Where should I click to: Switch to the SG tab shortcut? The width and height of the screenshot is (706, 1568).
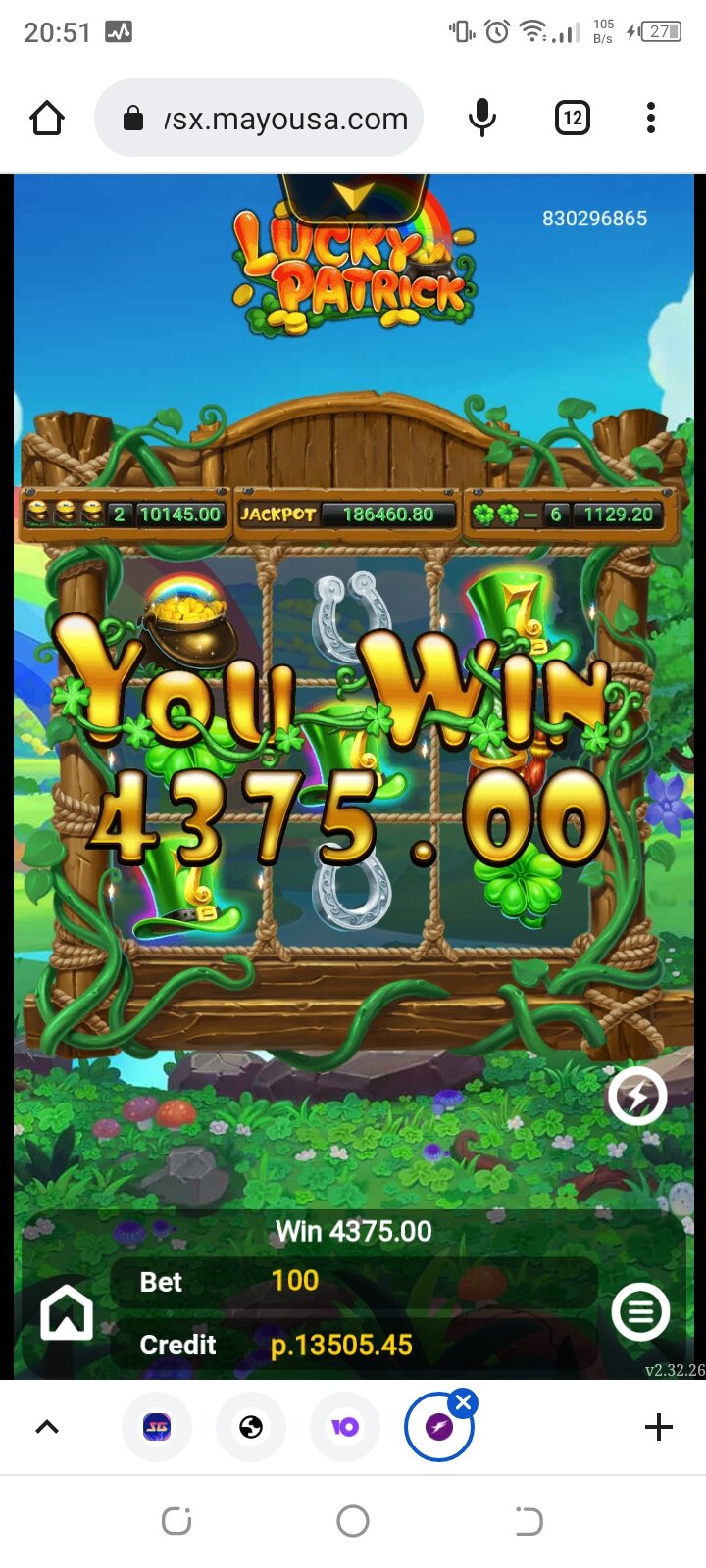pyautogui.click(x=157, y=1427)
